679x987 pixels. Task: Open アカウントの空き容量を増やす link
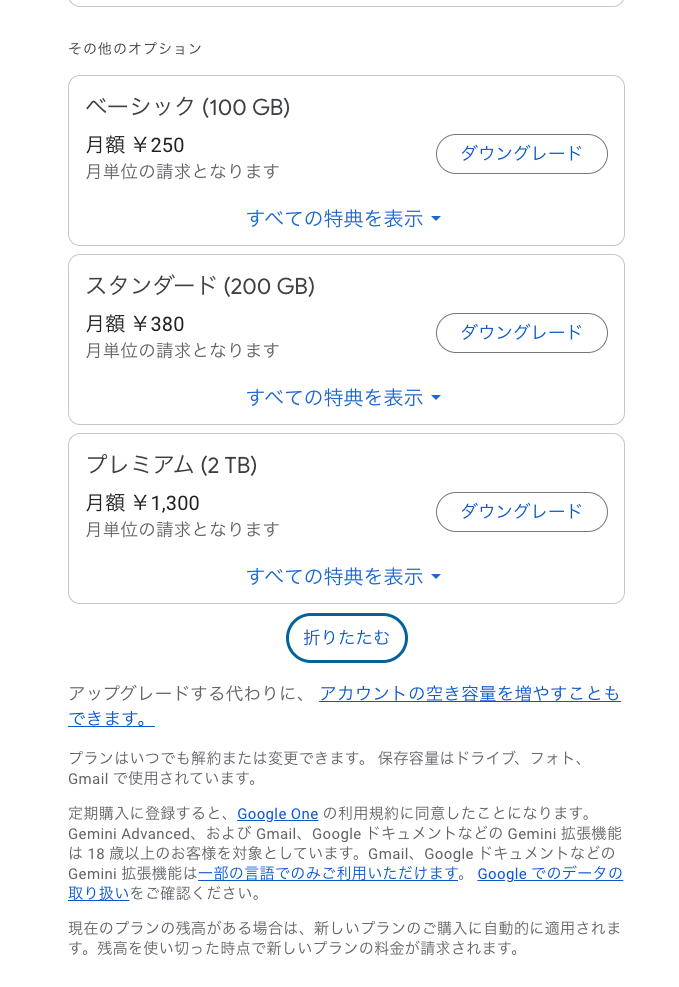(x=469, y=694)
